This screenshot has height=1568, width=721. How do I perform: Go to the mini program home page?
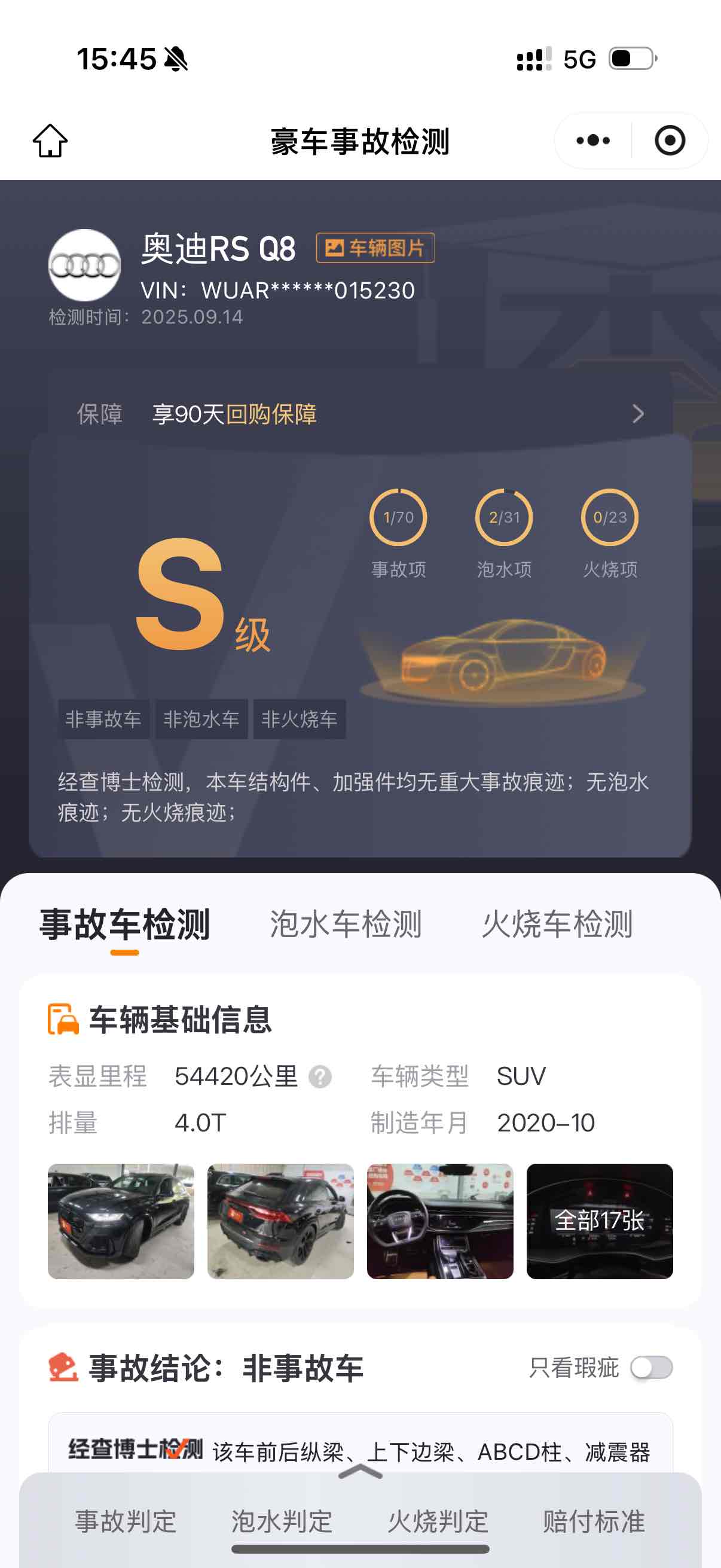tap(50, 141)
